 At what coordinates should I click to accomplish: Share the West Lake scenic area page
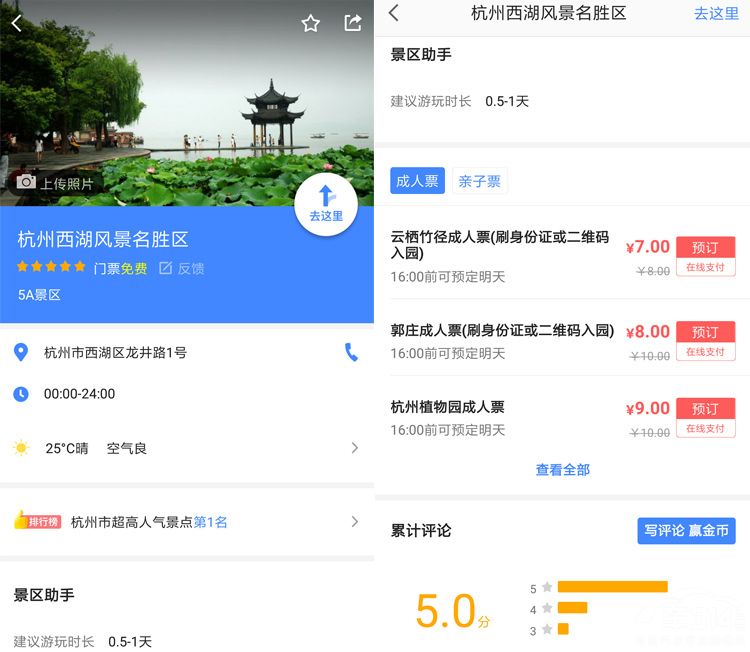pos(352,23)
